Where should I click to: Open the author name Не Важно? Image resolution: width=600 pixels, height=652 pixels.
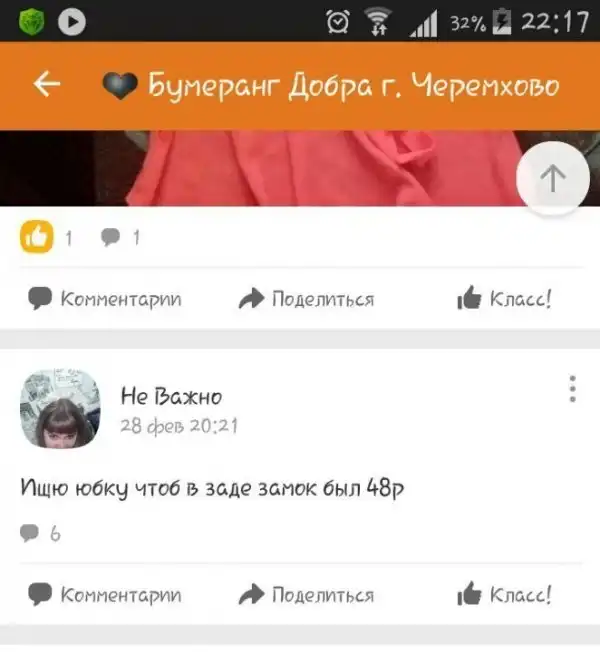click(x=170, y=396)
